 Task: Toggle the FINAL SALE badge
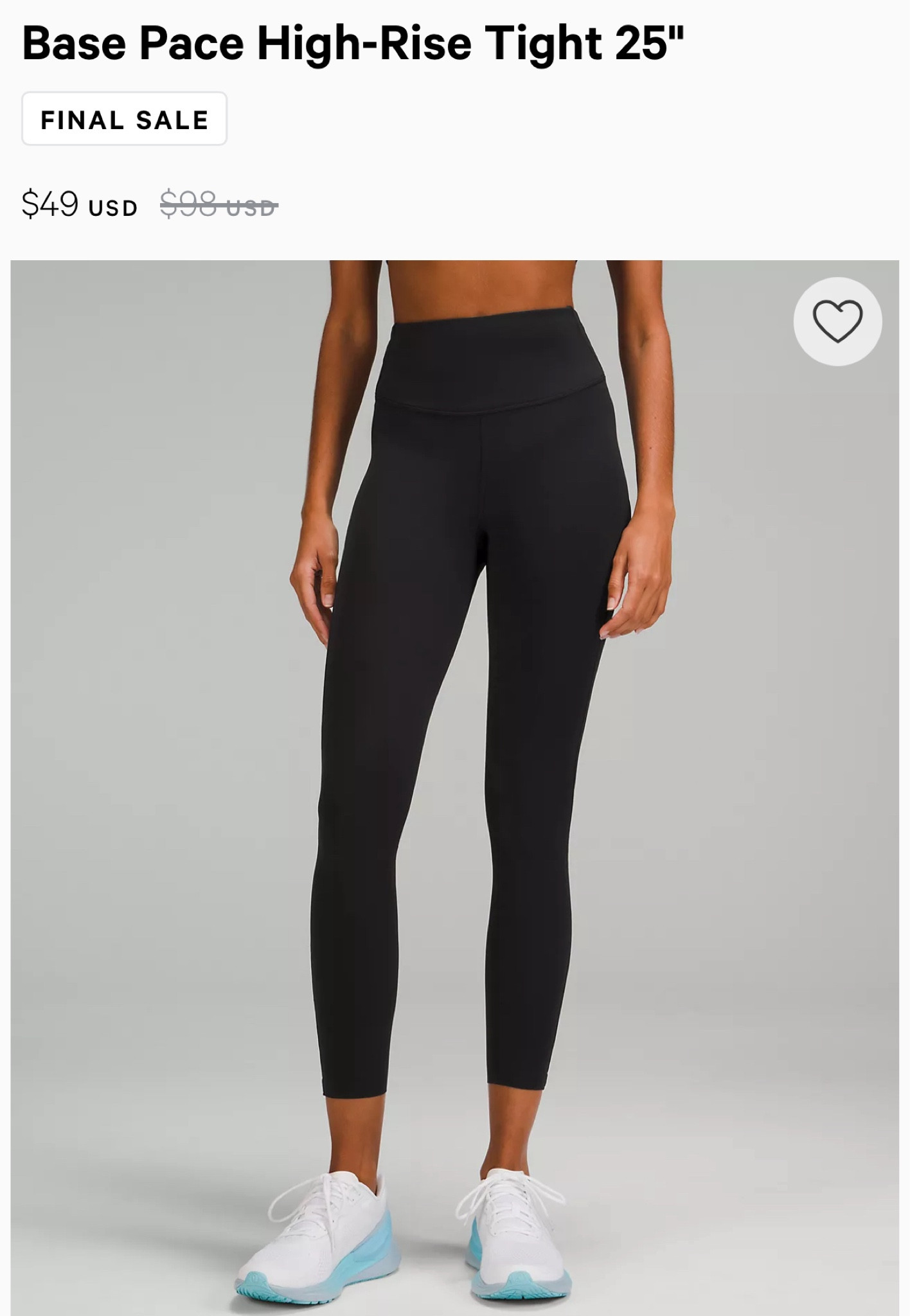[124, 118]
